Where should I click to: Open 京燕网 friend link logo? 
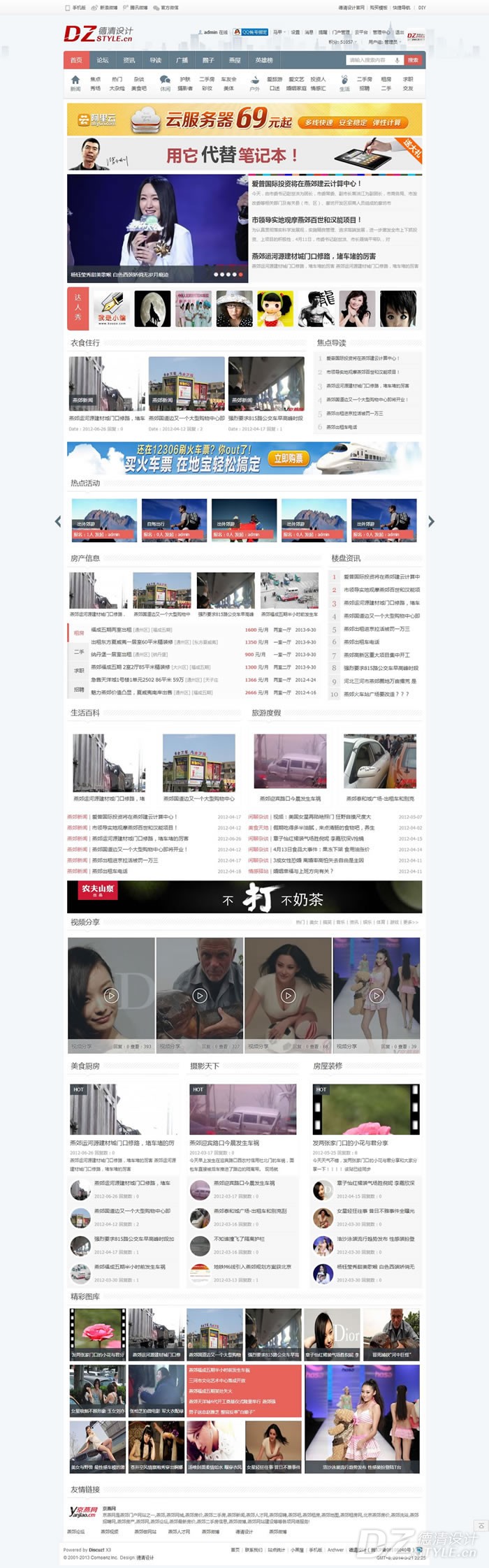[x=83, y=1511]
